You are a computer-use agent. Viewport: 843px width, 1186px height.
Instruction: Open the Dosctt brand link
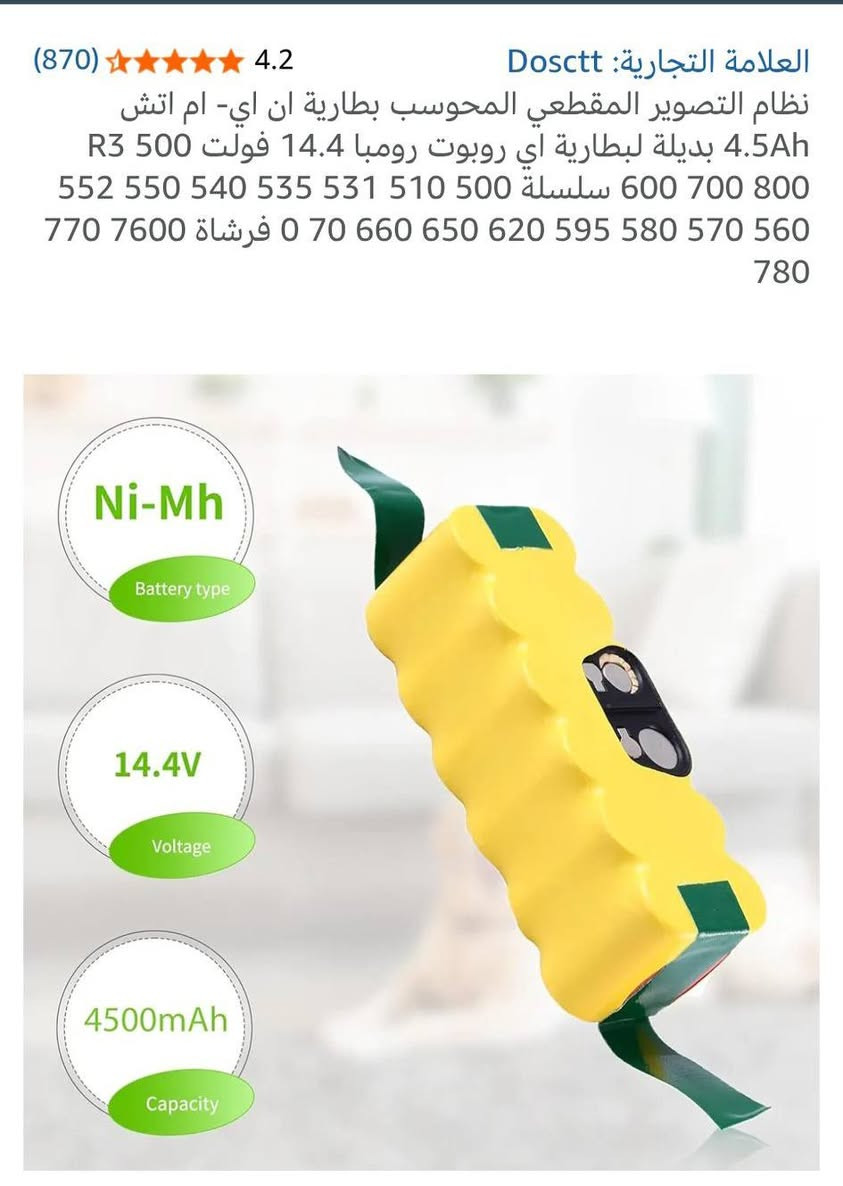(658, 61)
